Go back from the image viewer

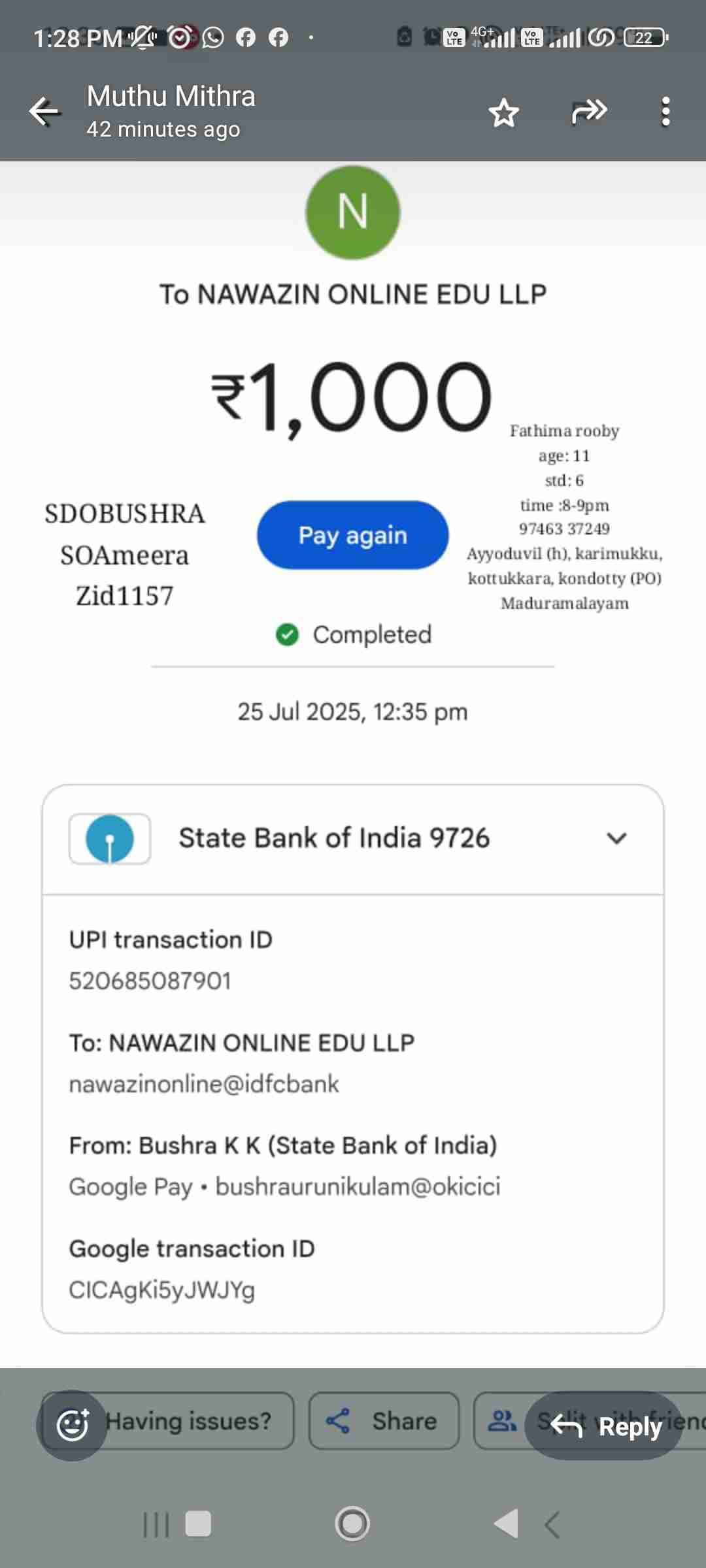coord(44,112)
